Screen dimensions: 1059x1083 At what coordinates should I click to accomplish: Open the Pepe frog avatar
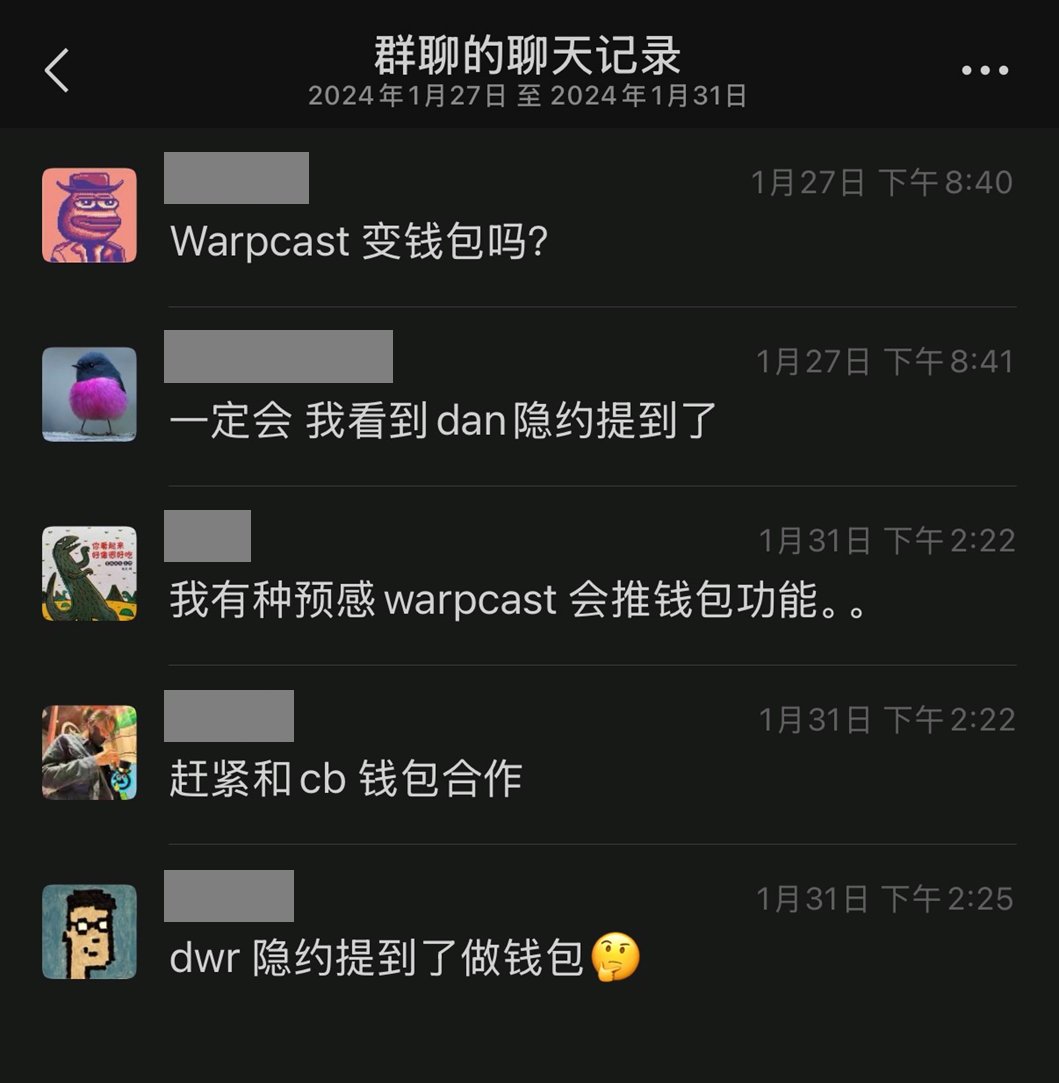click(89, 215)
